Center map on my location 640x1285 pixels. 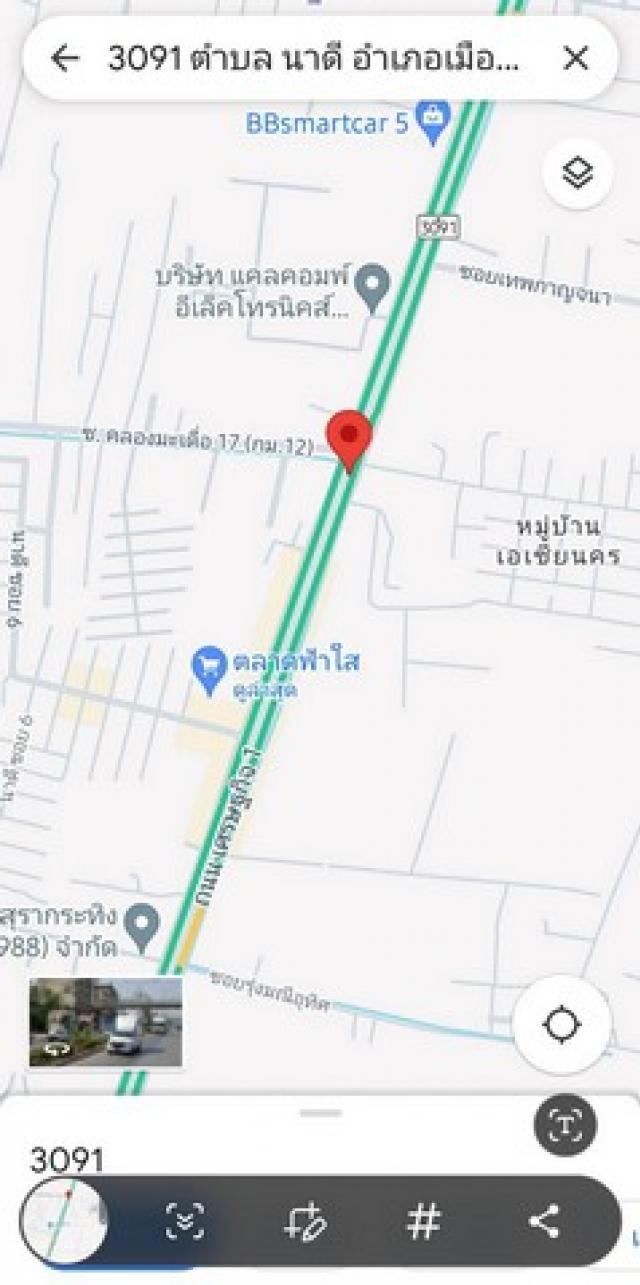click(561, 1025)
